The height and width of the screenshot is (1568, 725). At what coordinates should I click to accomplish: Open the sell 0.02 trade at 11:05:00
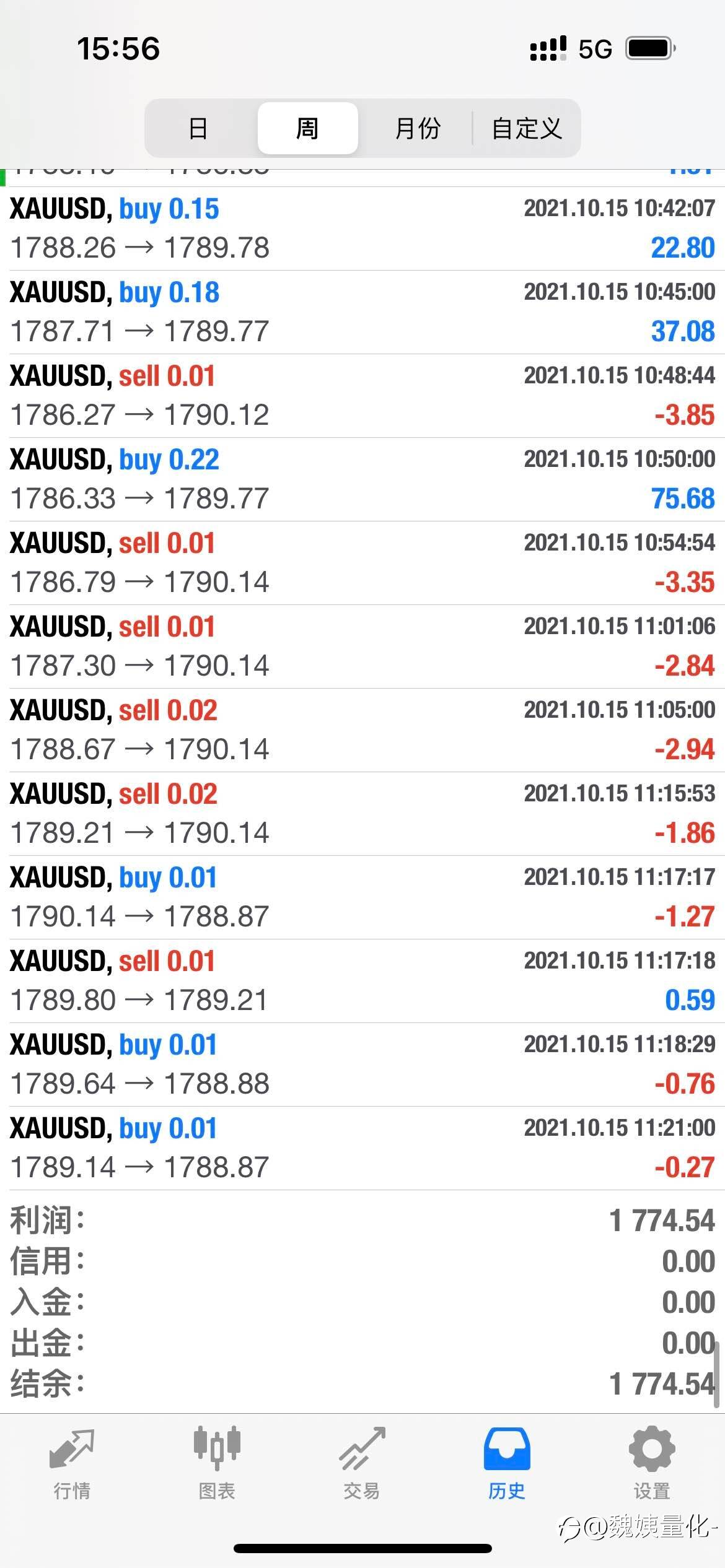pyautogui.click(x=362, y=730)
